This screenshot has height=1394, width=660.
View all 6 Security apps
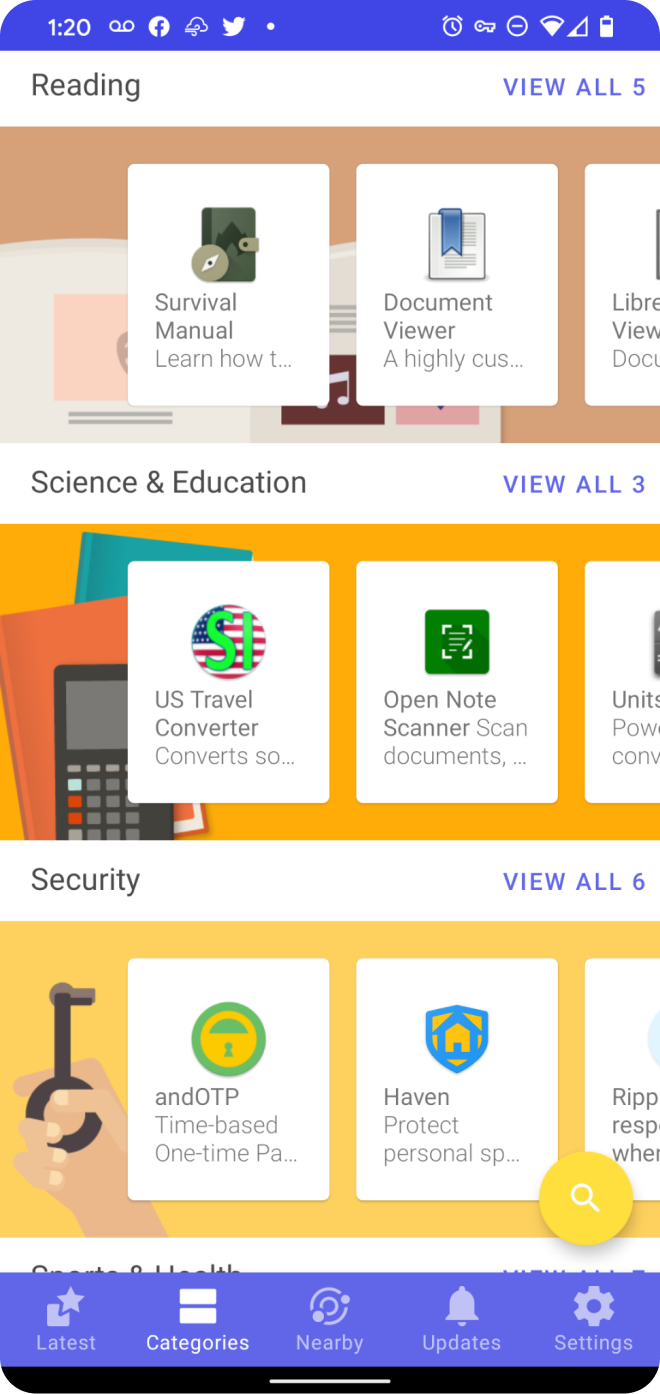[x=574, y=881]
